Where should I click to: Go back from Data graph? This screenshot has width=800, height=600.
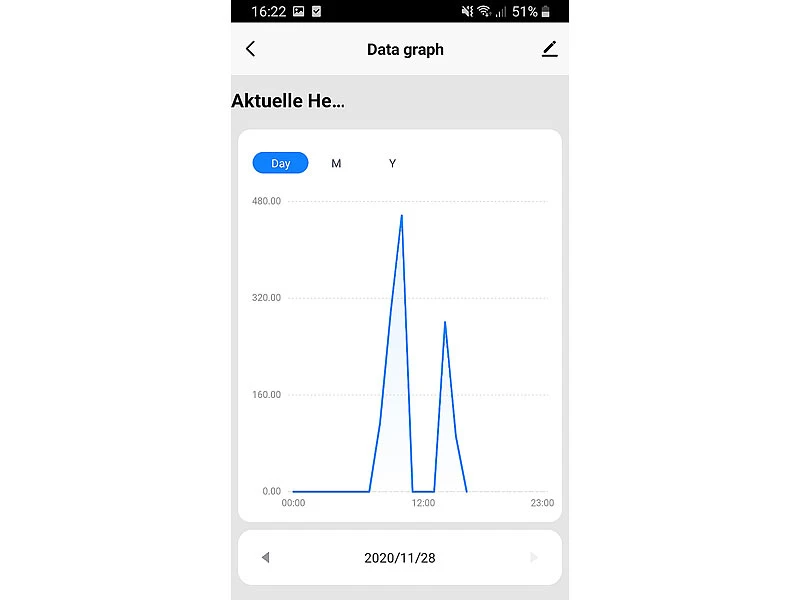pos(251,49)
